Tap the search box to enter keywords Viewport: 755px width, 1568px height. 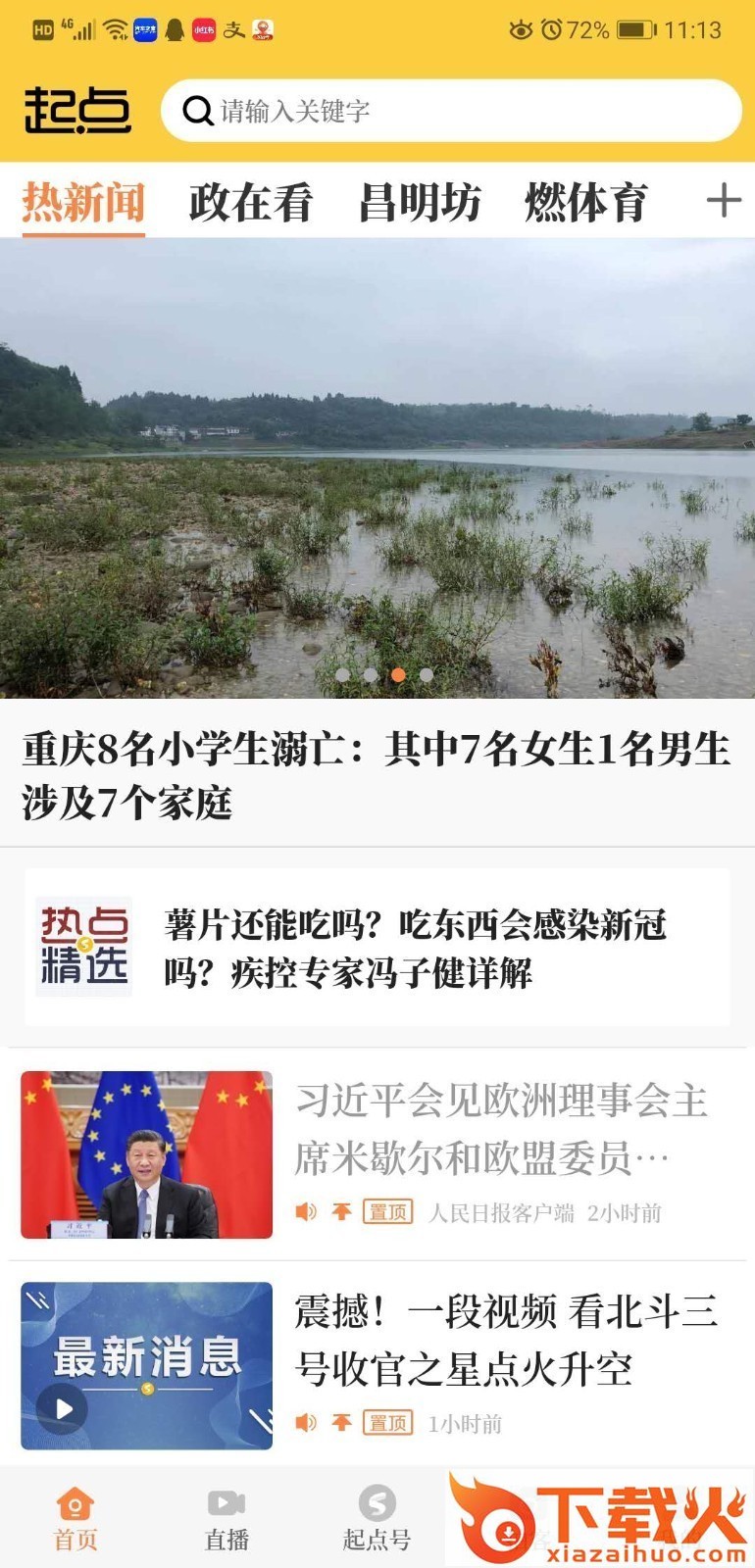point(451,111)
